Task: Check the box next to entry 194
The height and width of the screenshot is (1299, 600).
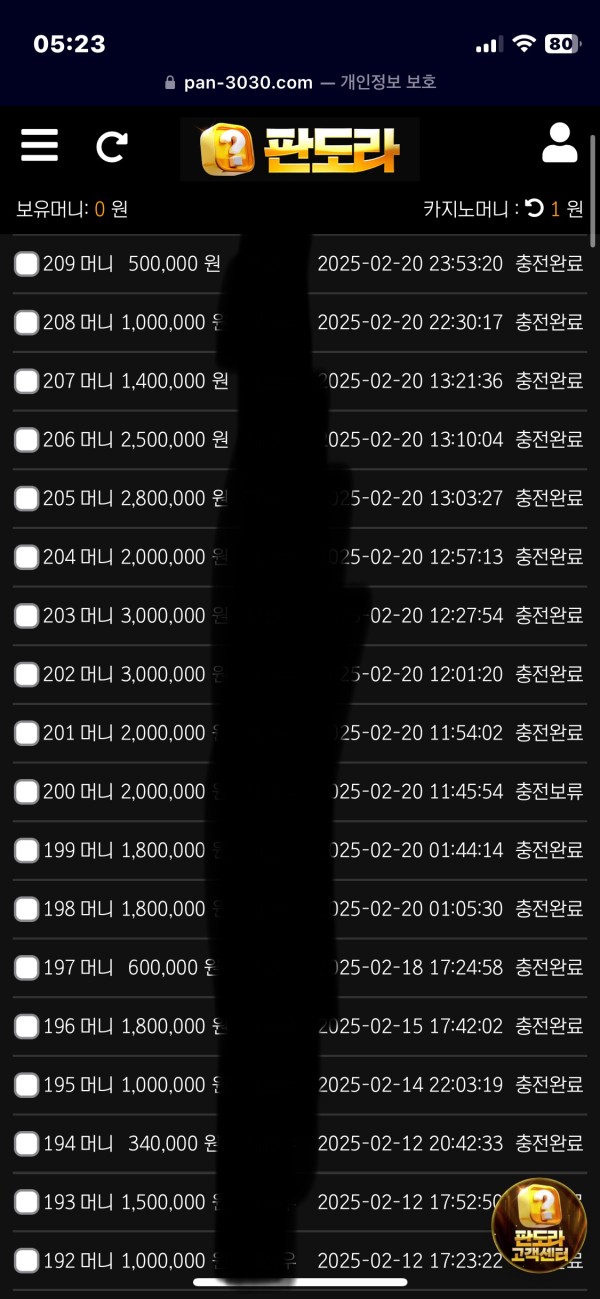Action: pos(27,1143)
